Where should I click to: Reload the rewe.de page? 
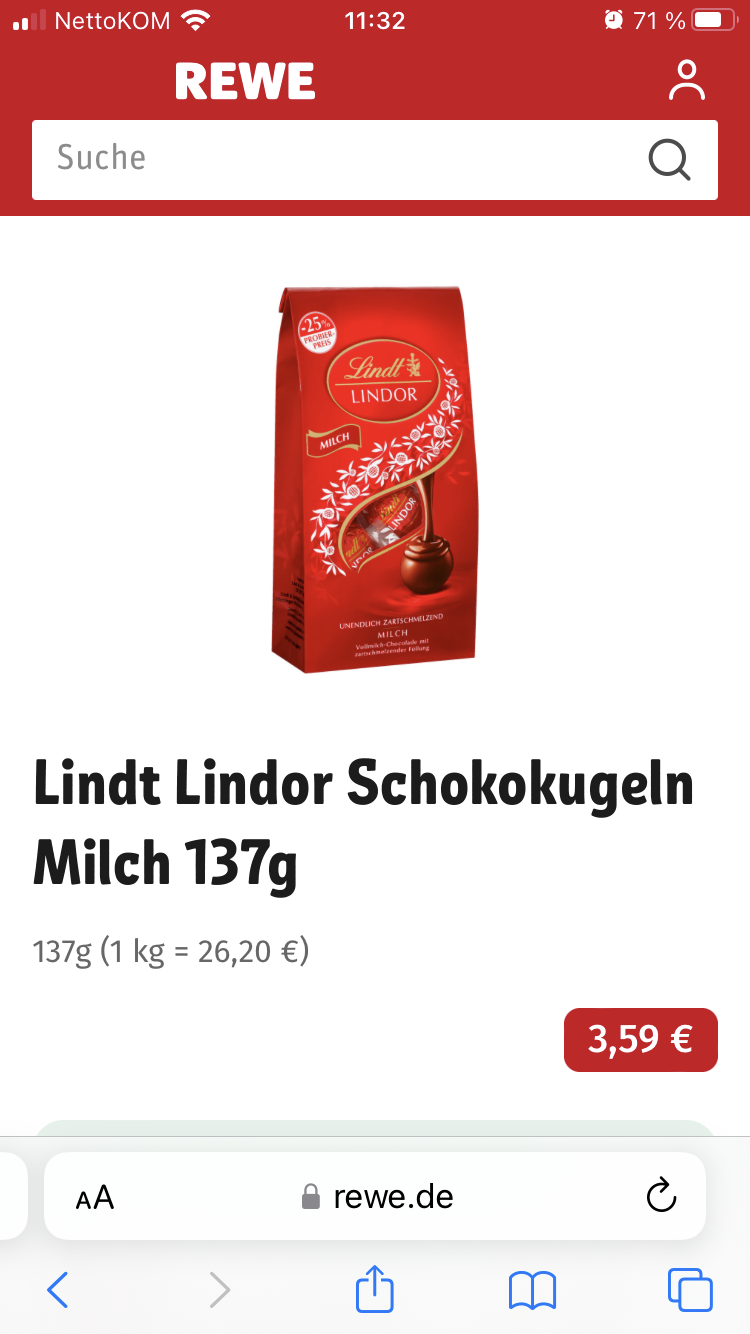[x=662, y=1196]
